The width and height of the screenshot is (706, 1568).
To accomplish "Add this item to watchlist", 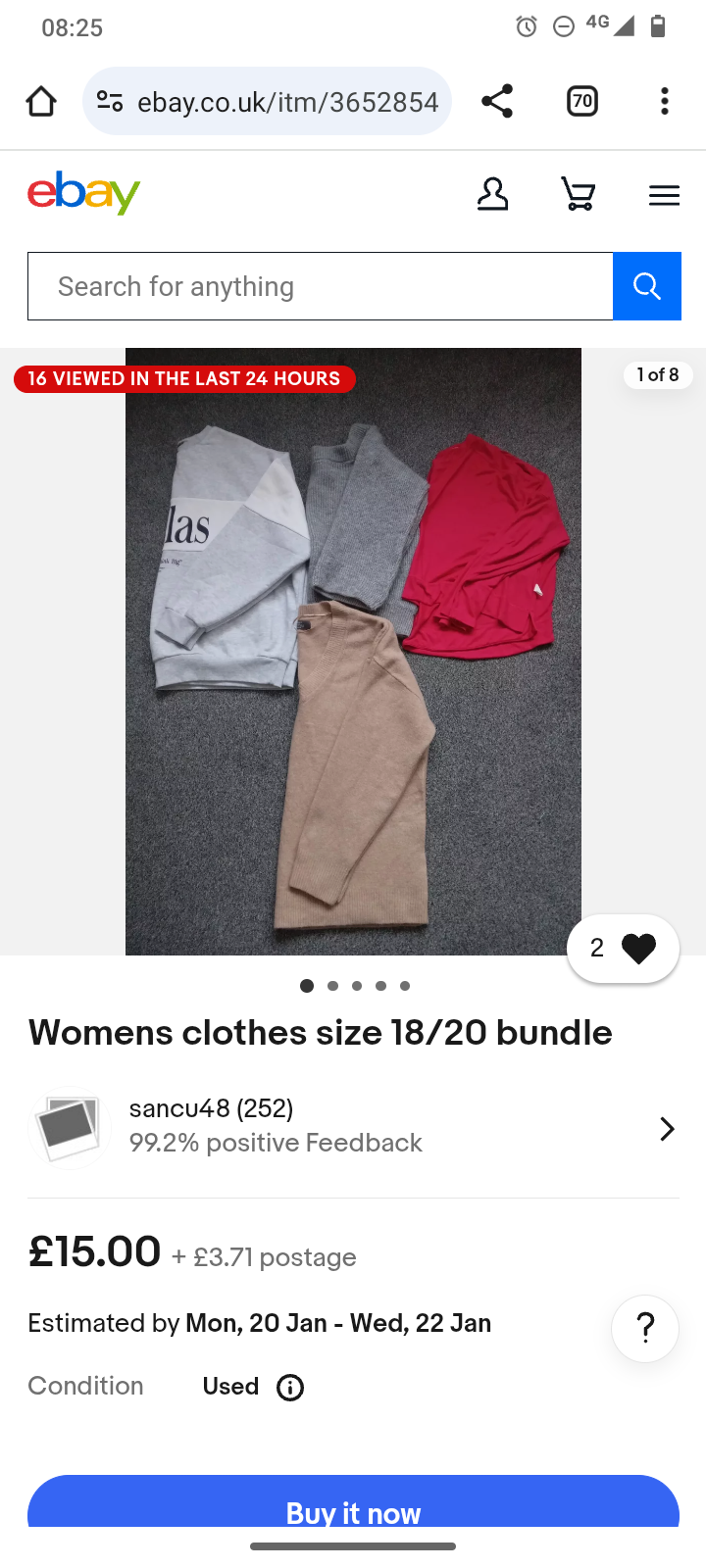I will point(624,948).
